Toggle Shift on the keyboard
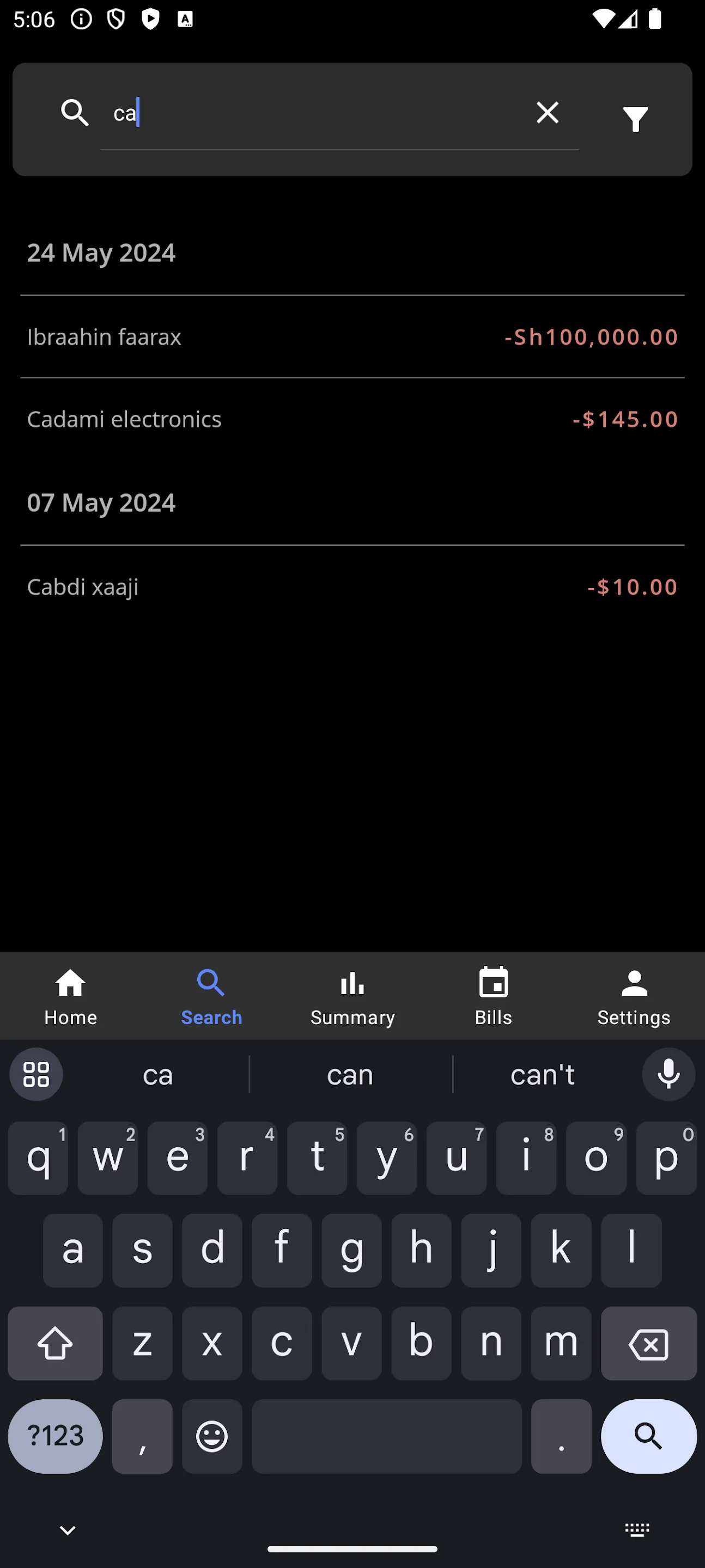Image resolution: width=705 pixels, height=1568 pixels. [55, 1343]
